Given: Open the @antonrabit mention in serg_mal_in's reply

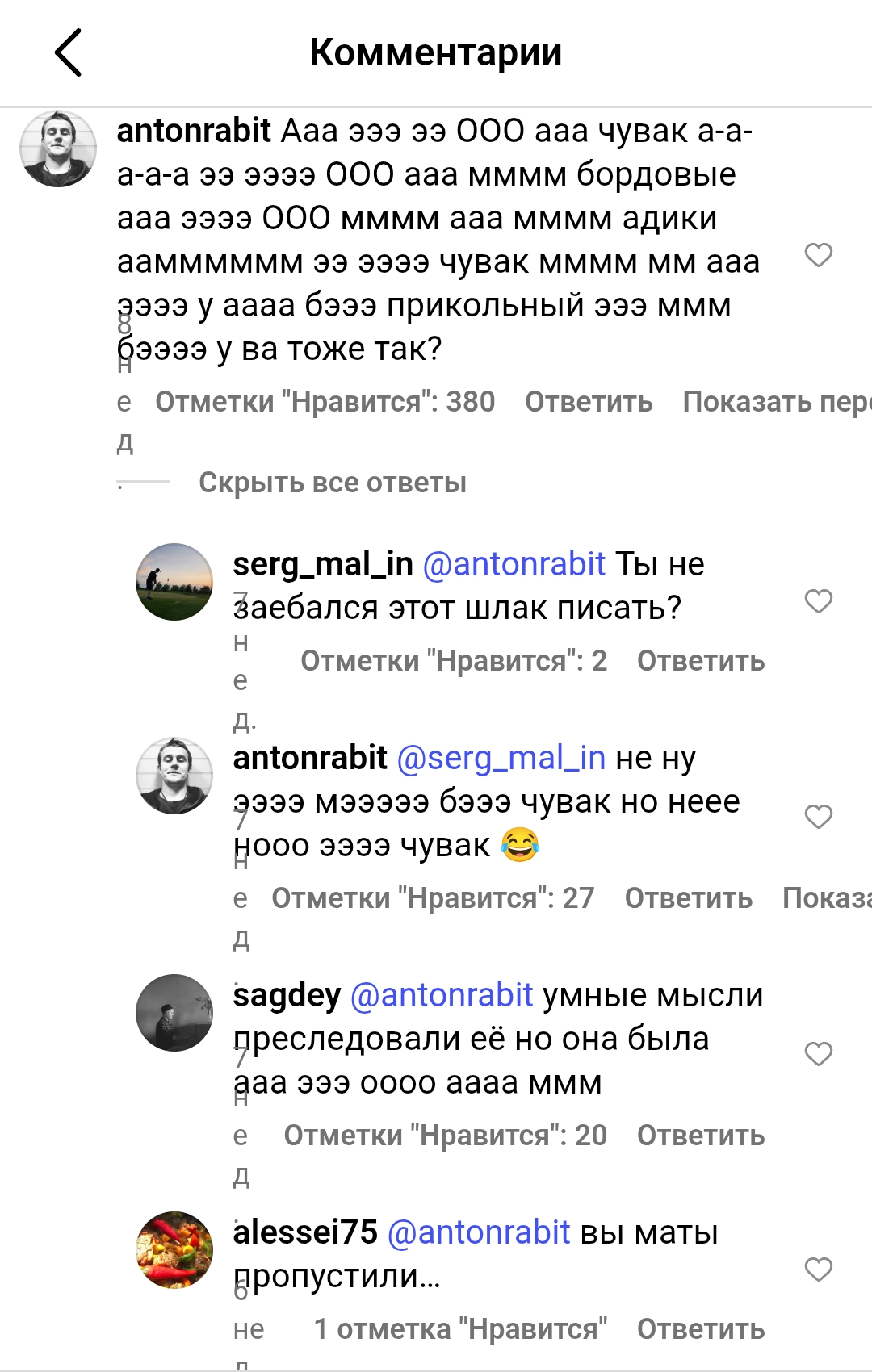Looking at the screenshot, I should coord(514,564).
